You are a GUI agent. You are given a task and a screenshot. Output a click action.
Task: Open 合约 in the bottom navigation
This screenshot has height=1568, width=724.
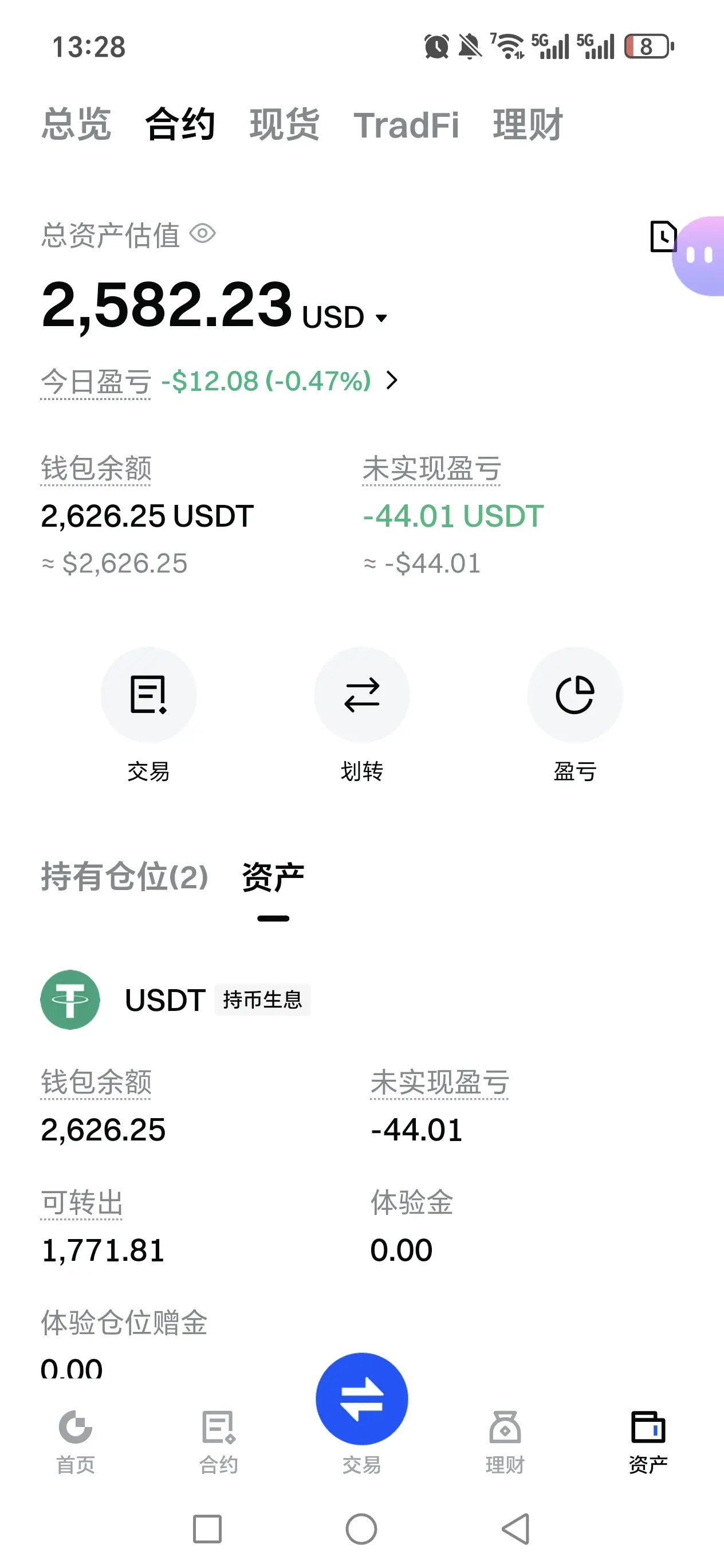point(218,1441)
